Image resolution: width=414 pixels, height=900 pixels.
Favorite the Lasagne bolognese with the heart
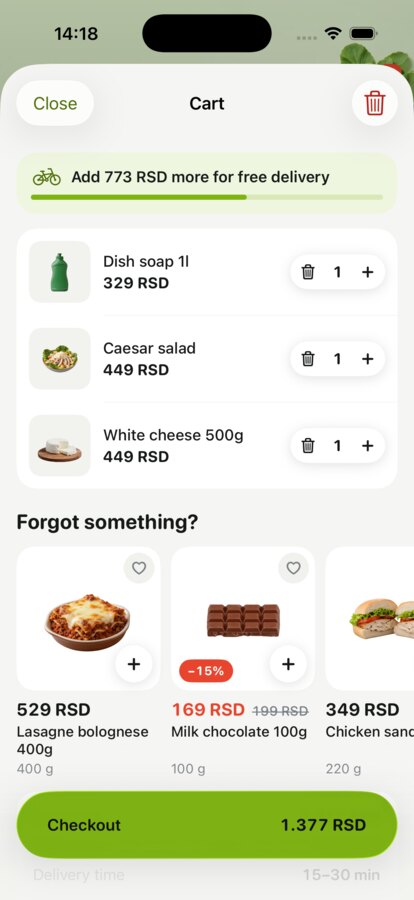click(139, 568)
